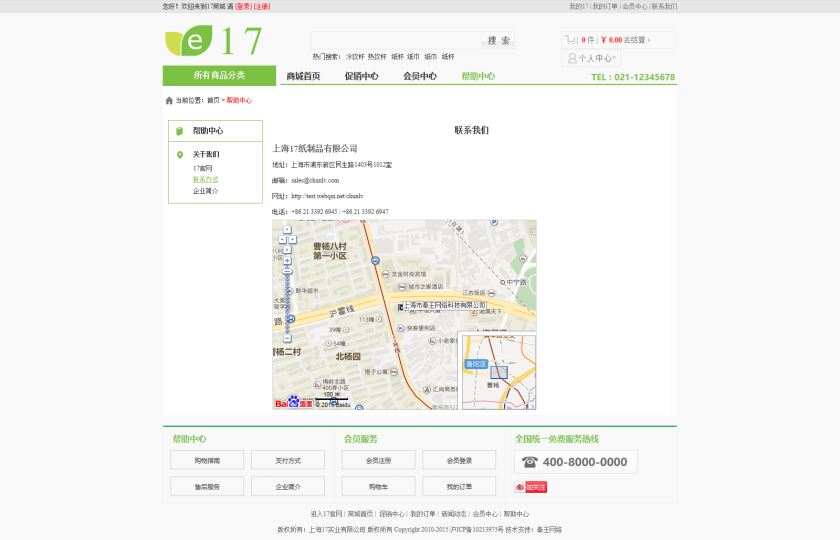This screenshot has height=540, width=840.
Task: Tap the 搜索 search button
Action: click(x=499, y=40)
